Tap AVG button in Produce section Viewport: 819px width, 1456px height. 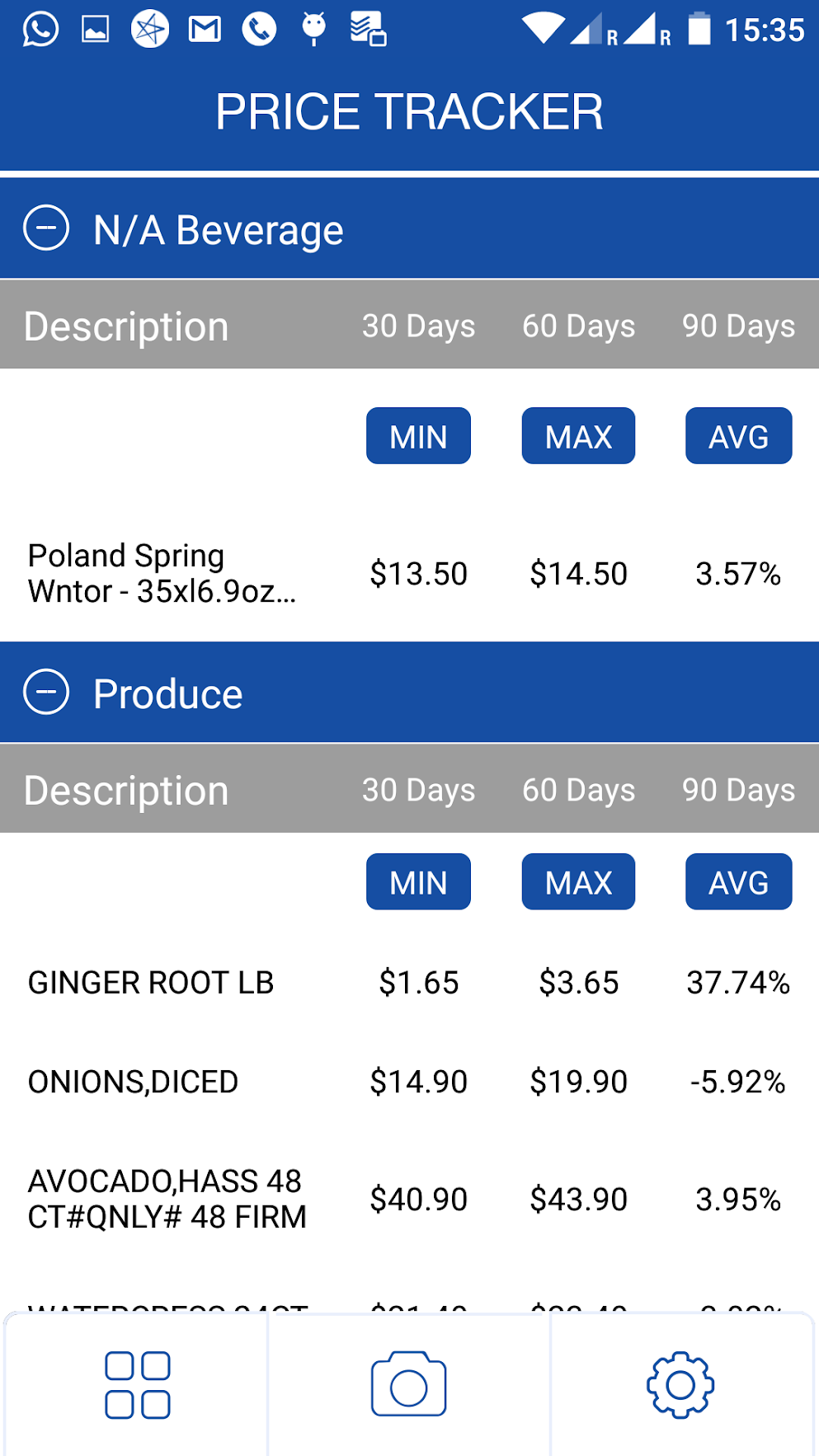[x=738, y=882]
